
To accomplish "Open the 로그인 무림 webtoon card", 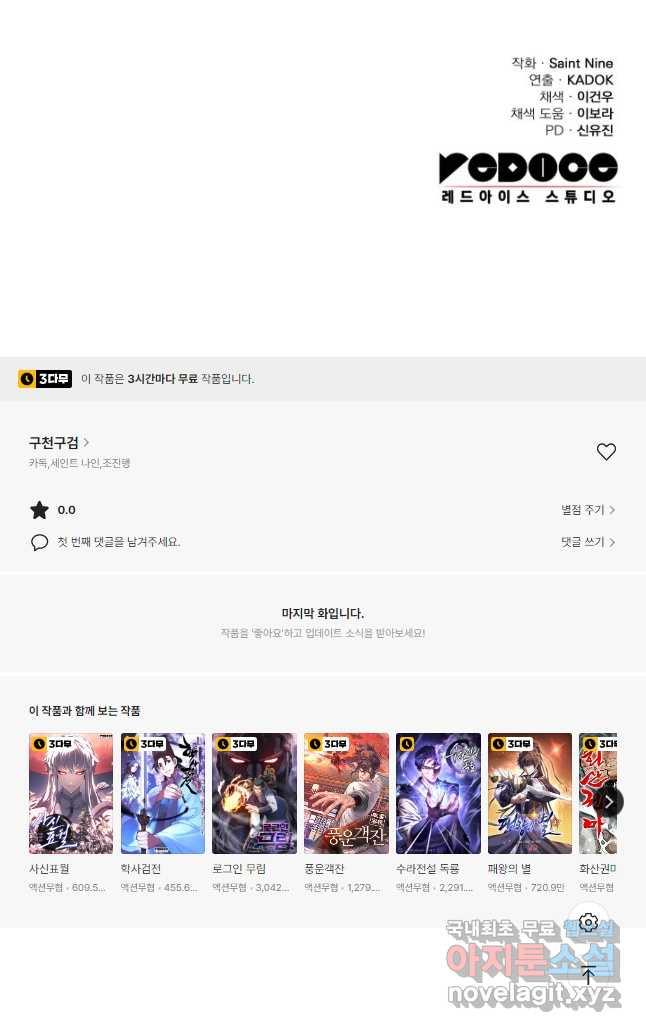I will click(254, 793).
